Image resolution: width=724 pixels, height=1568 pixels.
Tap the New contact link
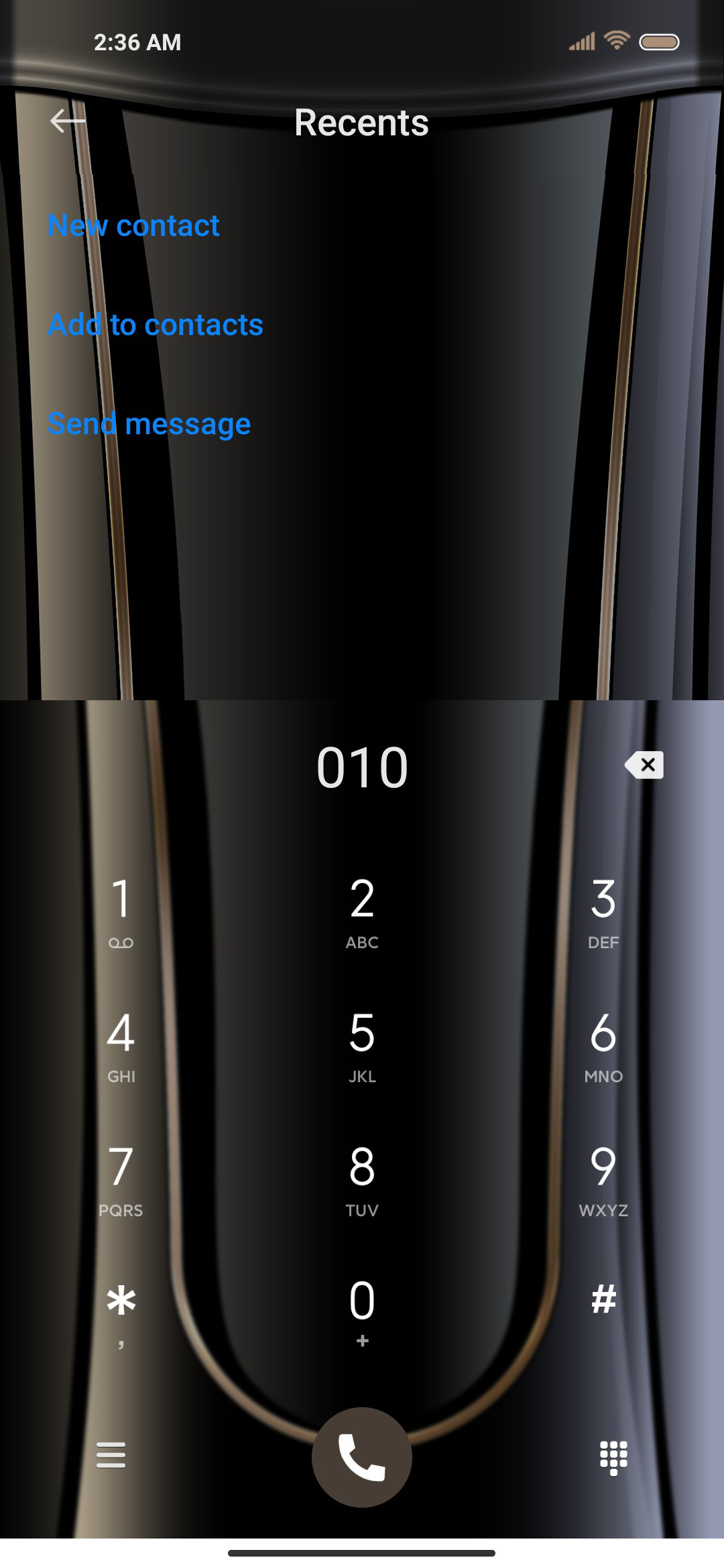click(x=133, y=226)
